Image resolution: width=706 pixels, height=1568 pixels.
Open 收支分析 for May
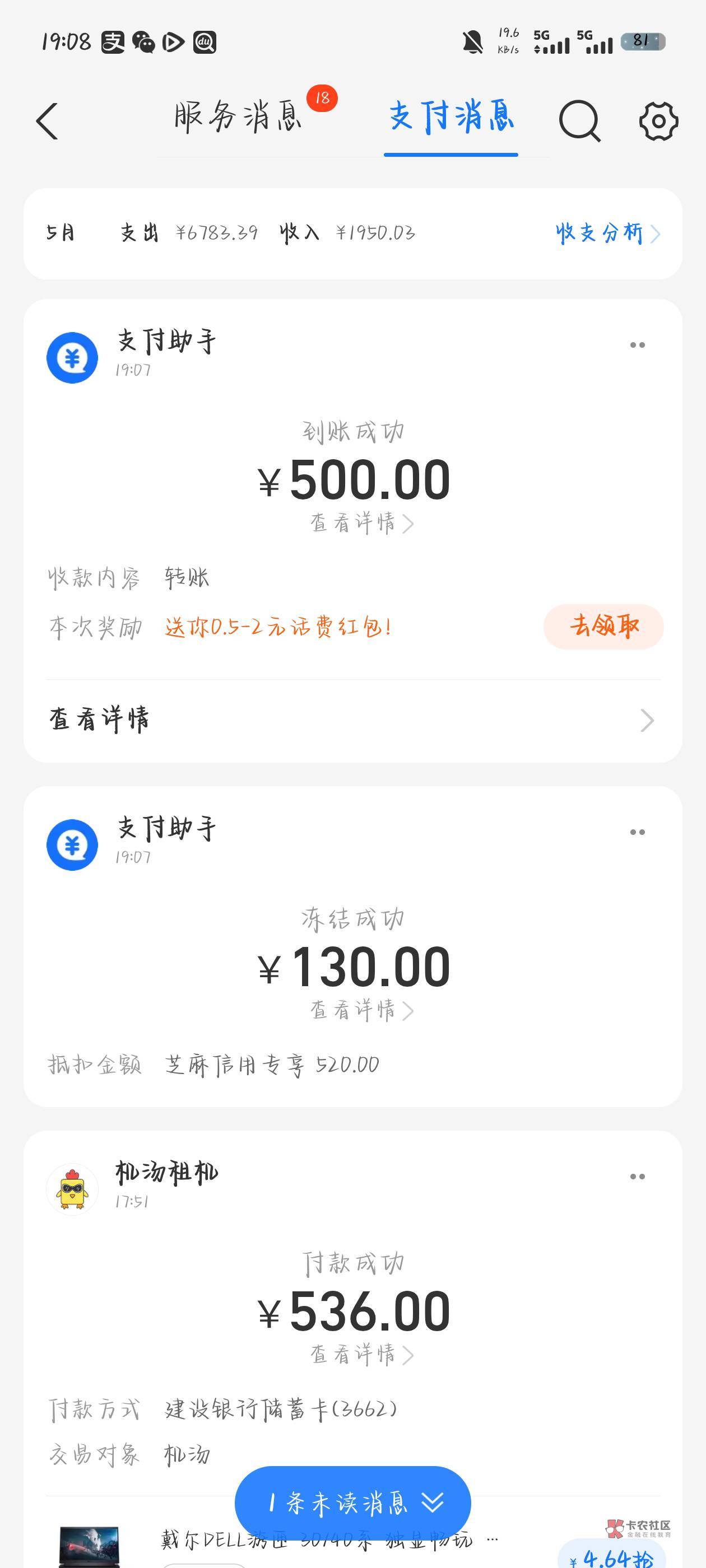click(607, 233)
